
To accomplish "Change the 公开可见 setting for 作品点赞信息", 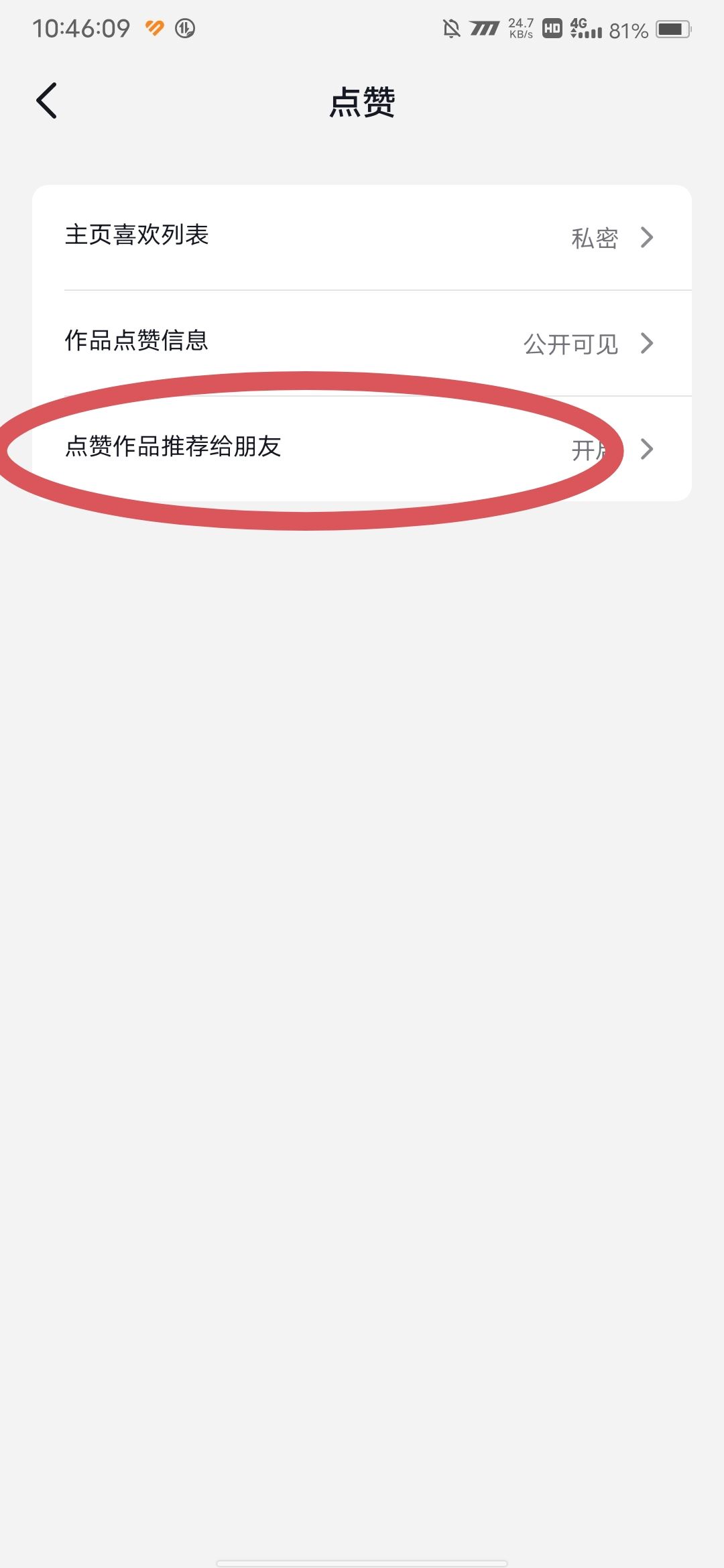I will [570, 344].
